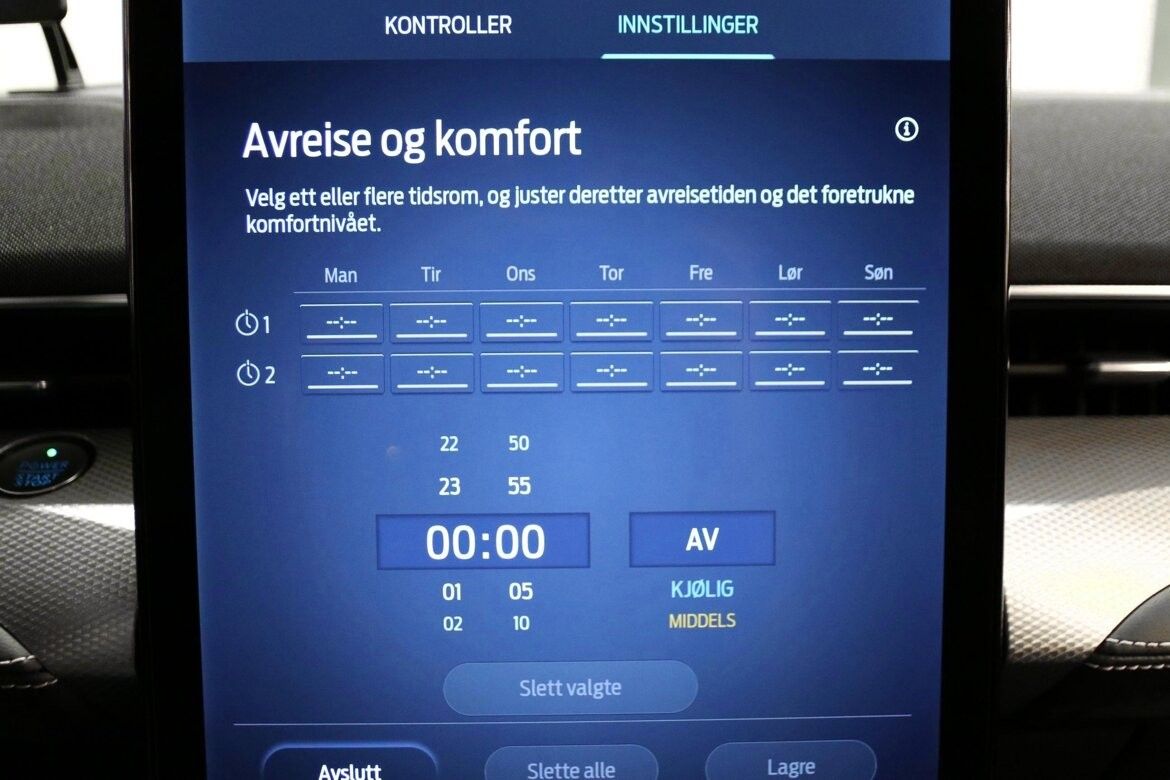
Task: Pick the MIDDELS comfort level
Action: click(x=701, y=621)
